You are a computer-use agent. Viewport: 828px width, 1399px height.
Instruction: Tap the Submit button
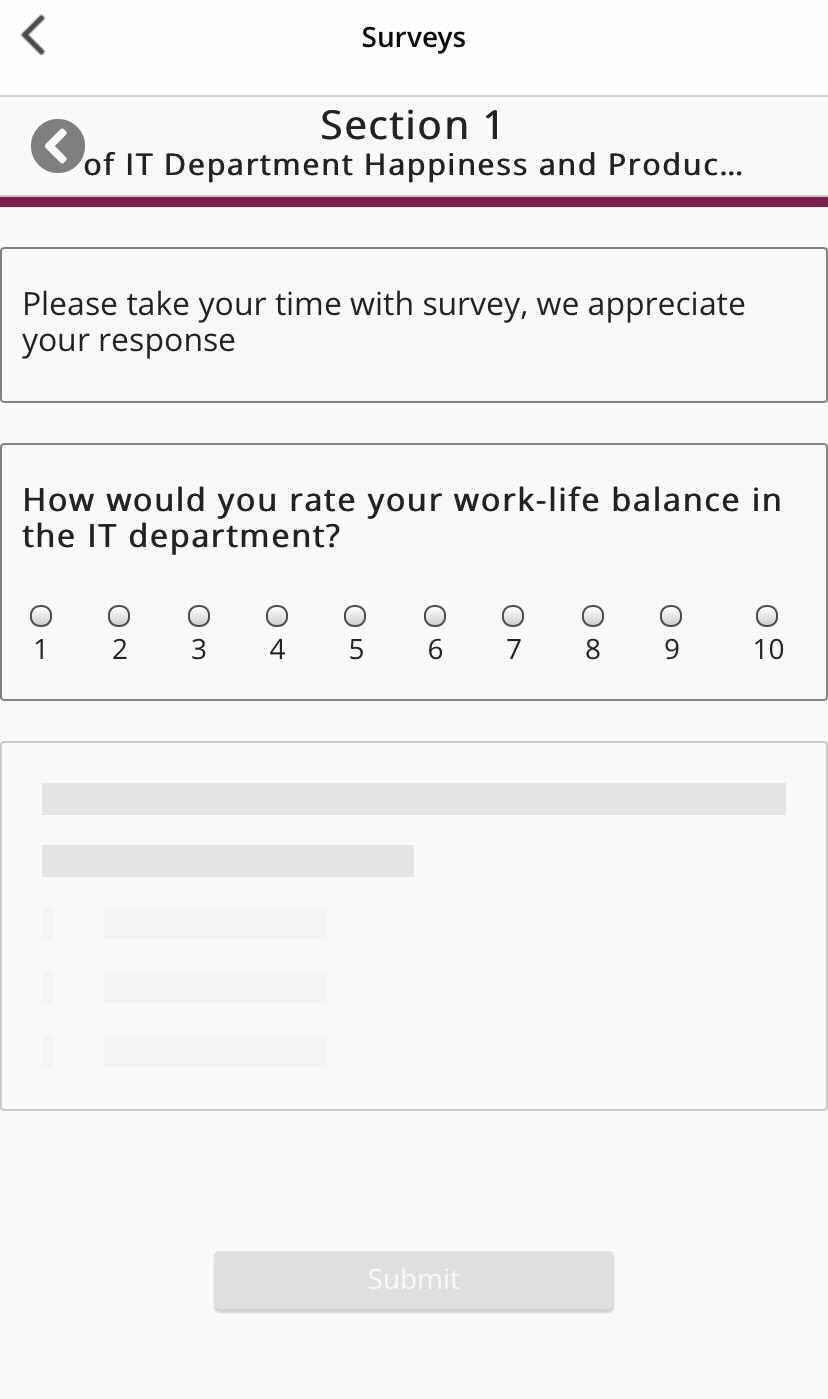pos(413,1280)
